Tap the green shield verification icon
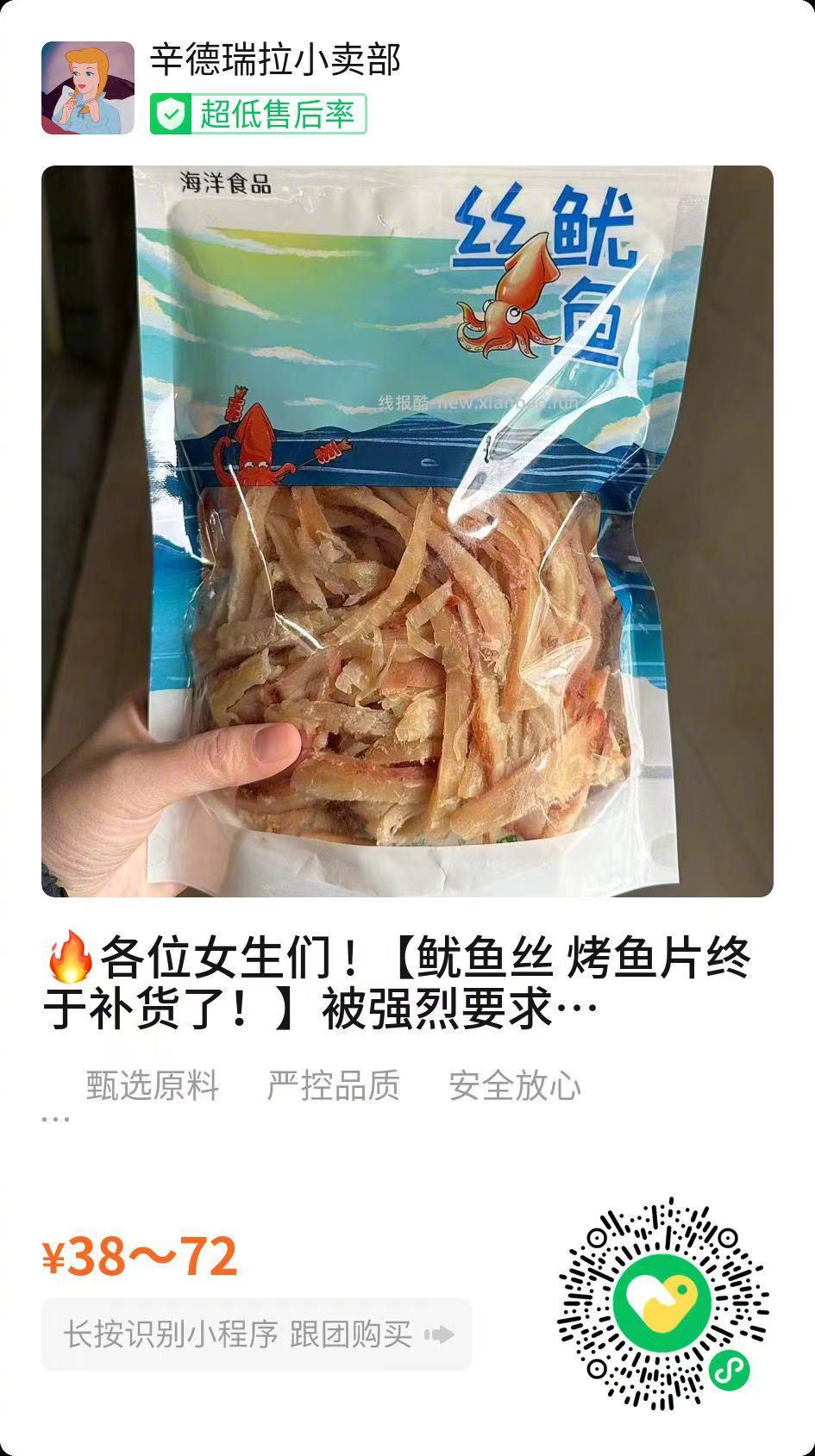The height and width of the screenshot is (1456, 815). click(x=170, y=113)
